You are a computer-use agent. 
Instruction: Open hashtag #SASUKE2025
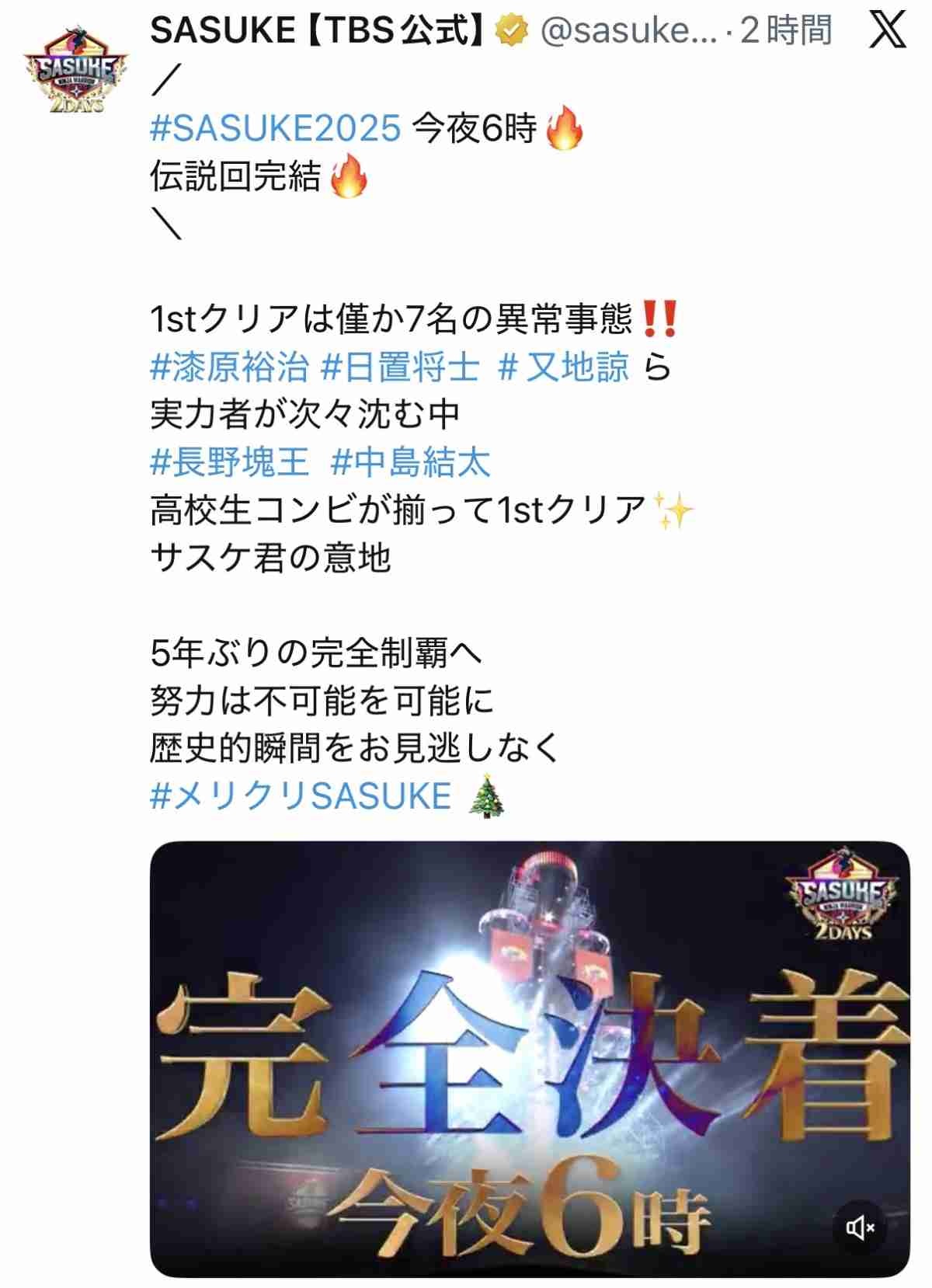pyautogui.click(x=276, y=128)
